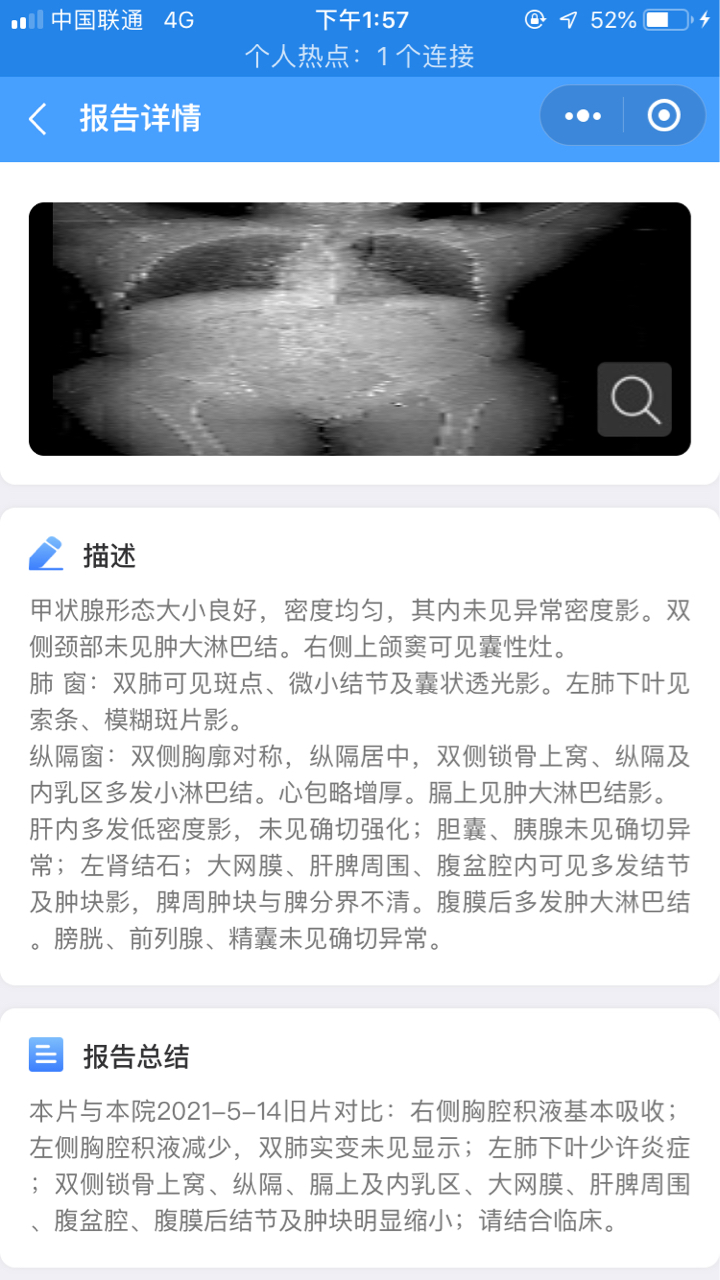Tap the magnifier icon on the scan image
This screenshot has width=720, height=1280.
pos(635,399)
